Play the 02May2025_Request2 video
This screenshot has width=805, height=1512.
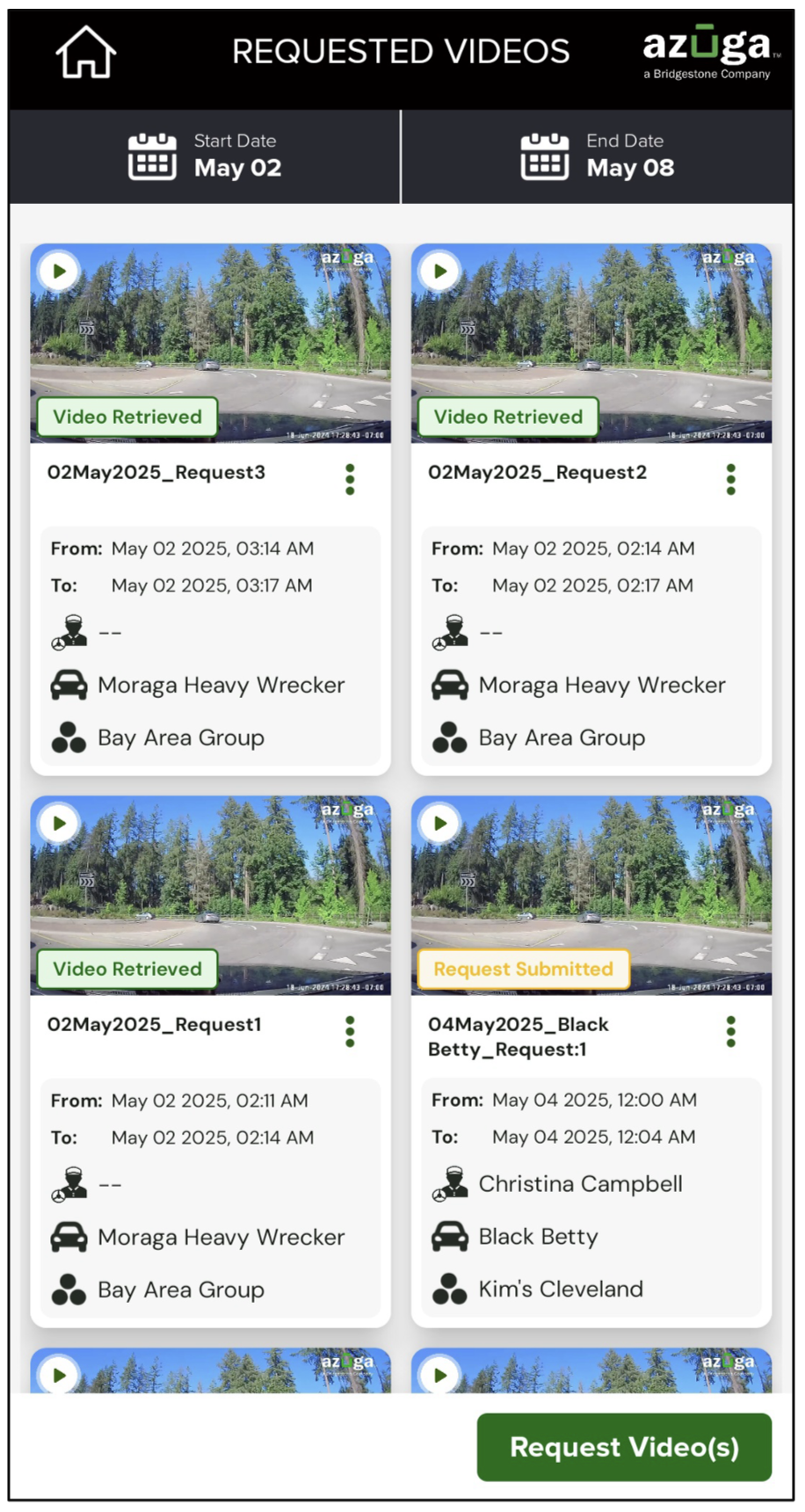pyautogui.click(x=440, y=272)
